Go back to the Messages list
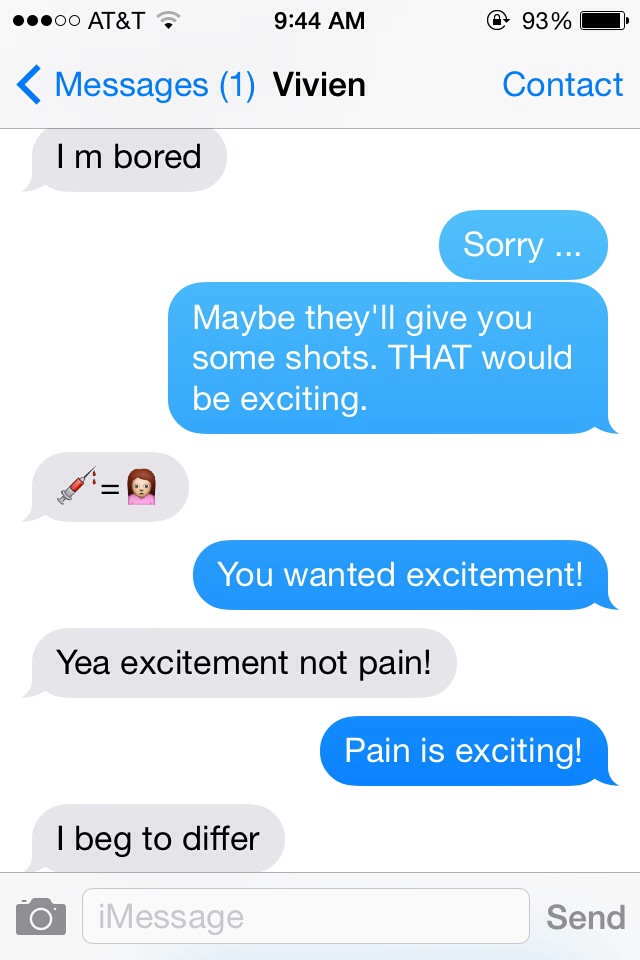Image resolution: width=640 pixels, height=960 pixels. pos(135,85)
